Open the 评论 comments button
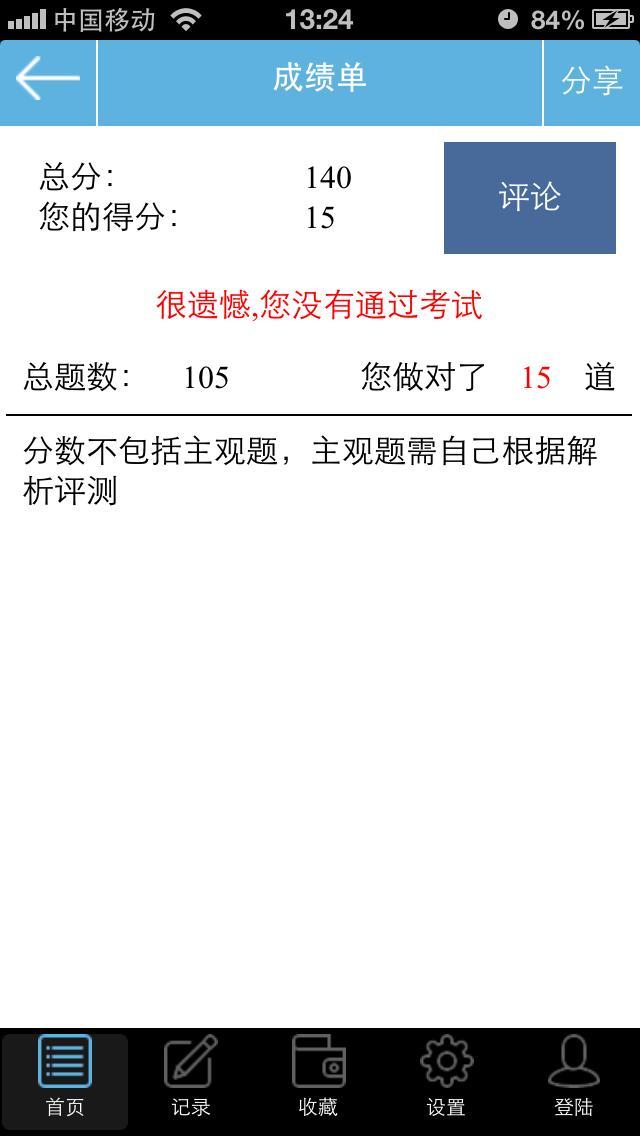The height and width of the screenshot is (1136, 640). tap(529, 197)
